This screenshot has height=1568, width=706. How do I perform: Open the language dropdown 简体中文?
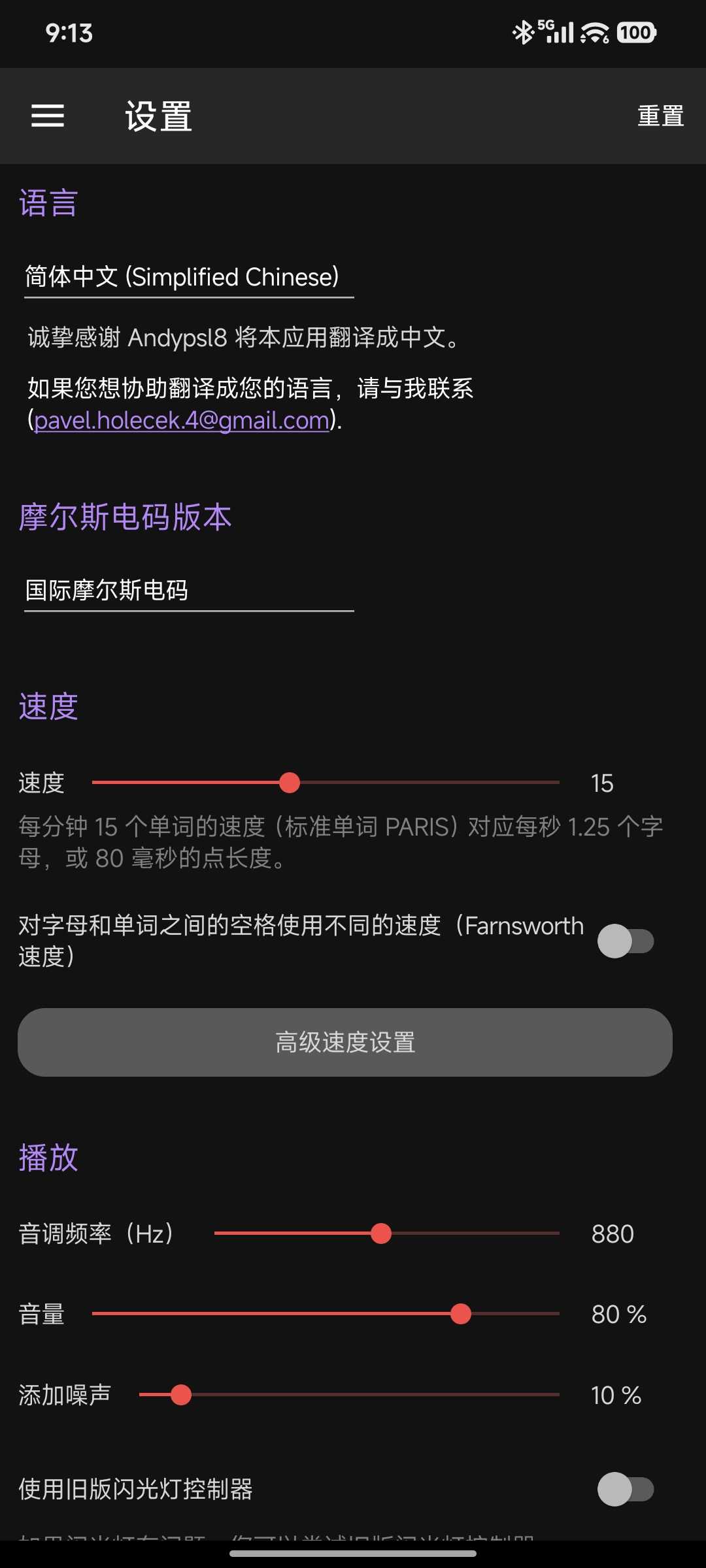(188, 278)
